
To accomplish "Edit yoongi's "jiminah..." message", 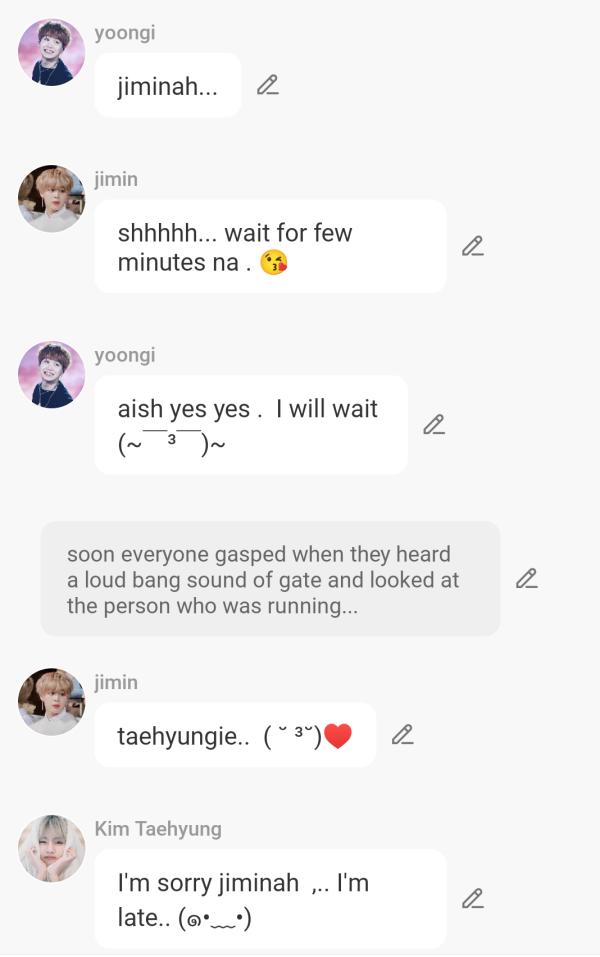I will pyautogui.click(x=267, y=85).
